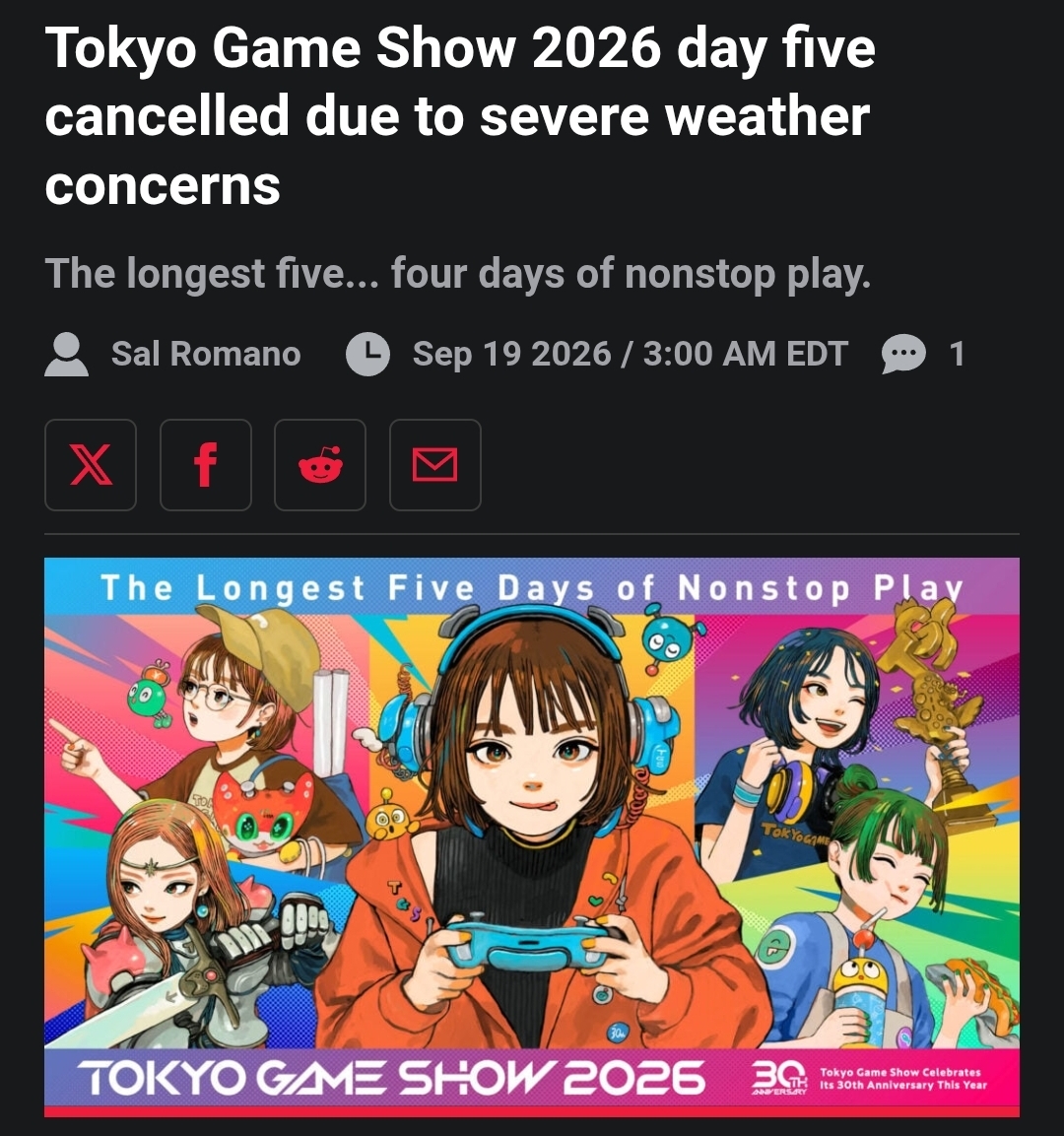Share the article on X
Screen dimensions: 1064x1136
[x=91, y=464]
